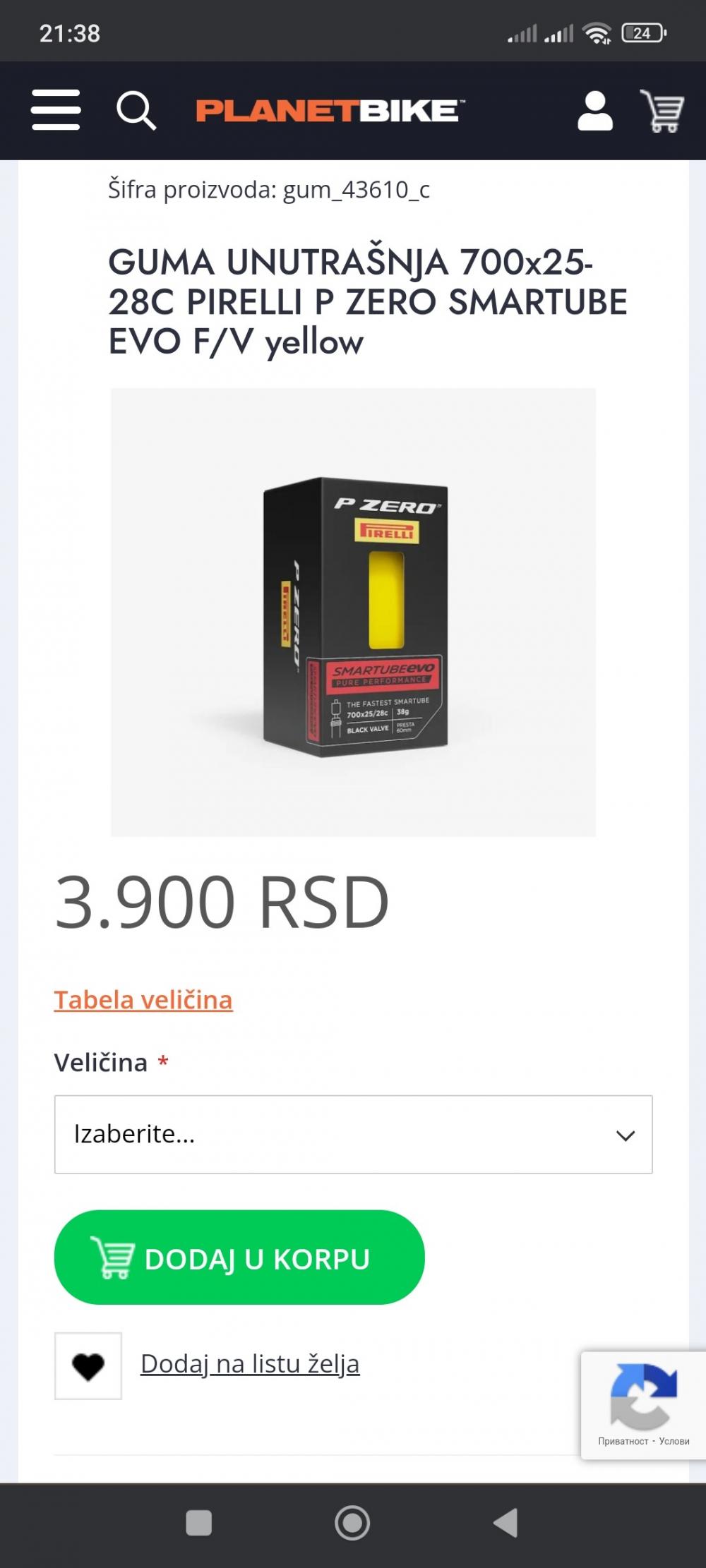
Task: Enlarge the Pirelli P Zero product image
Action: (x=353, y=613)
